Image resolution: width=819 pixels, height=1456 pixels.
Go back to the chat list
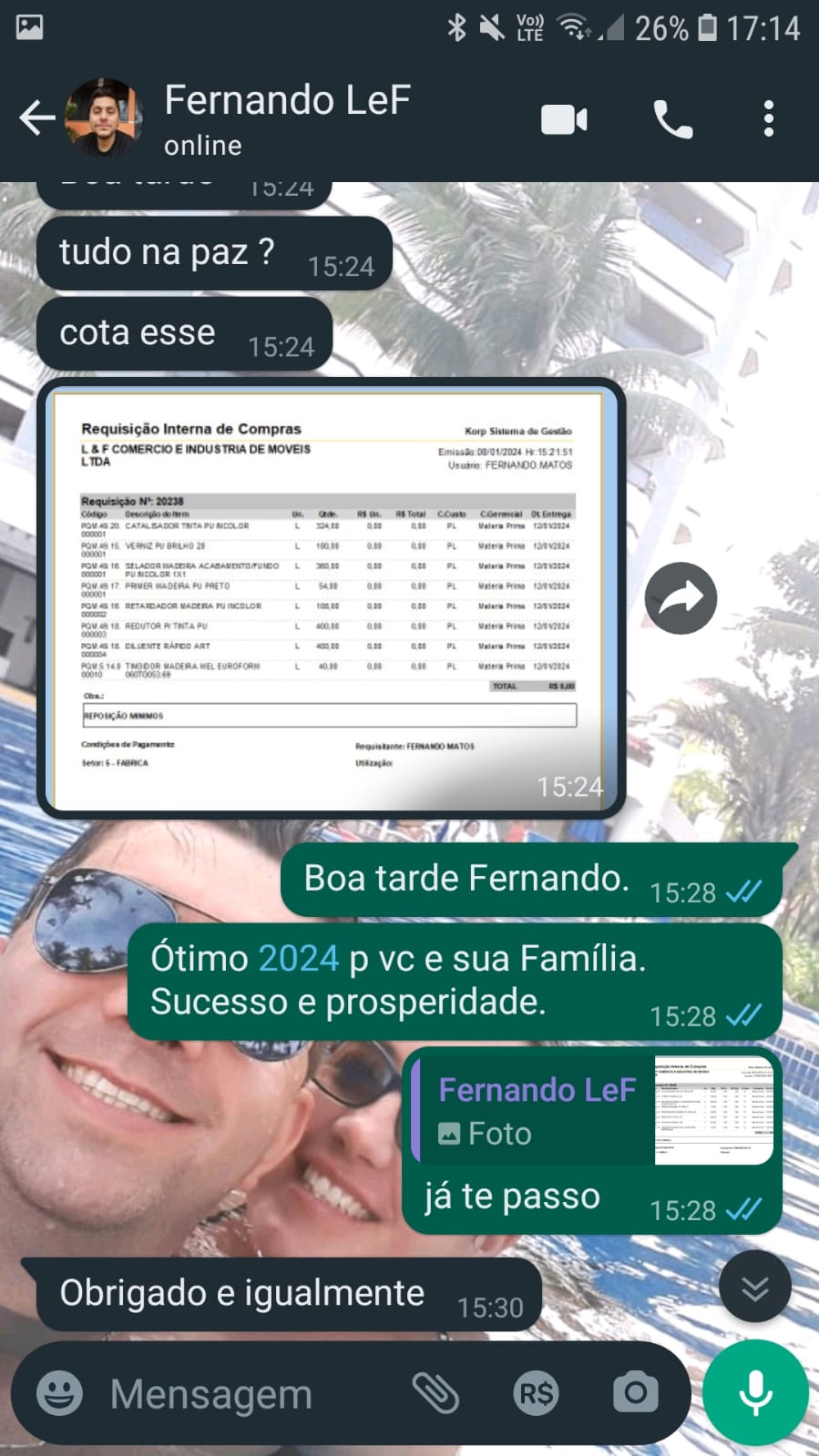36,118
